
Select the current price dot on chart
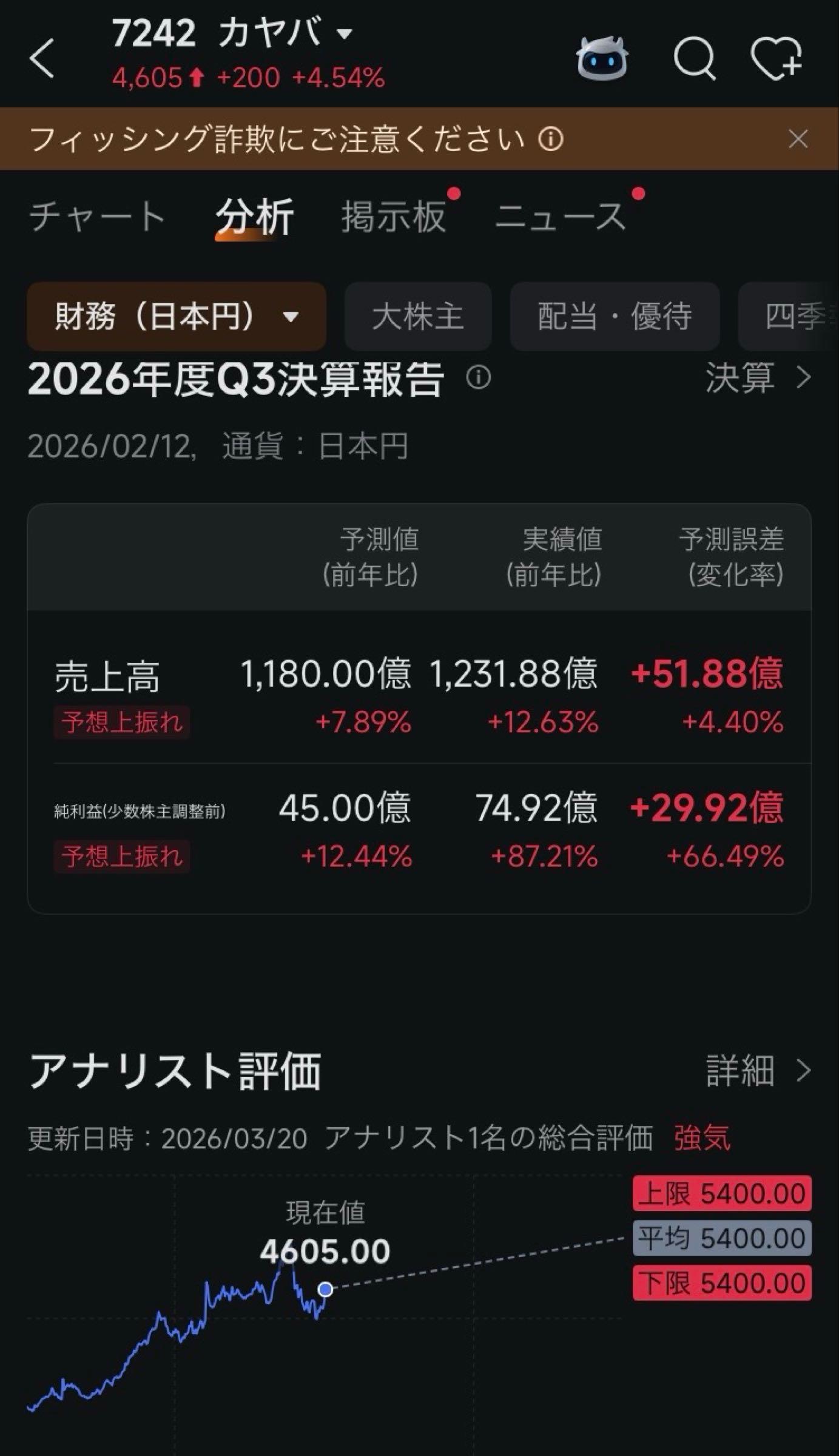pos(326,1288)
